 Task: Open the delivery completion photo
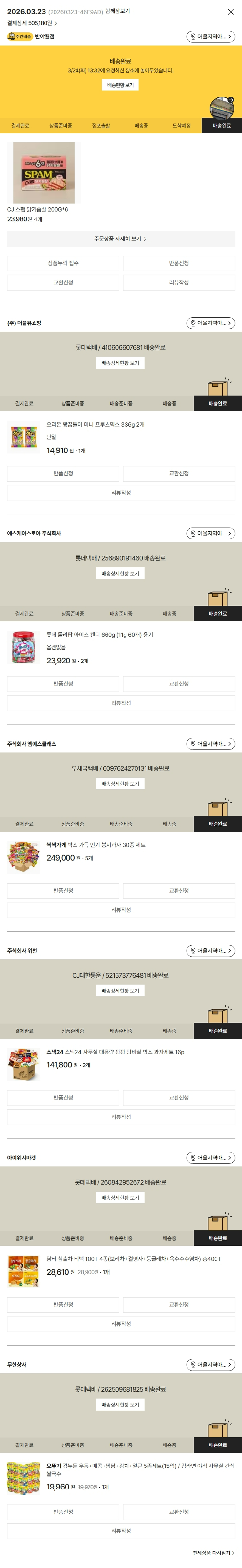tap(221, 108)
